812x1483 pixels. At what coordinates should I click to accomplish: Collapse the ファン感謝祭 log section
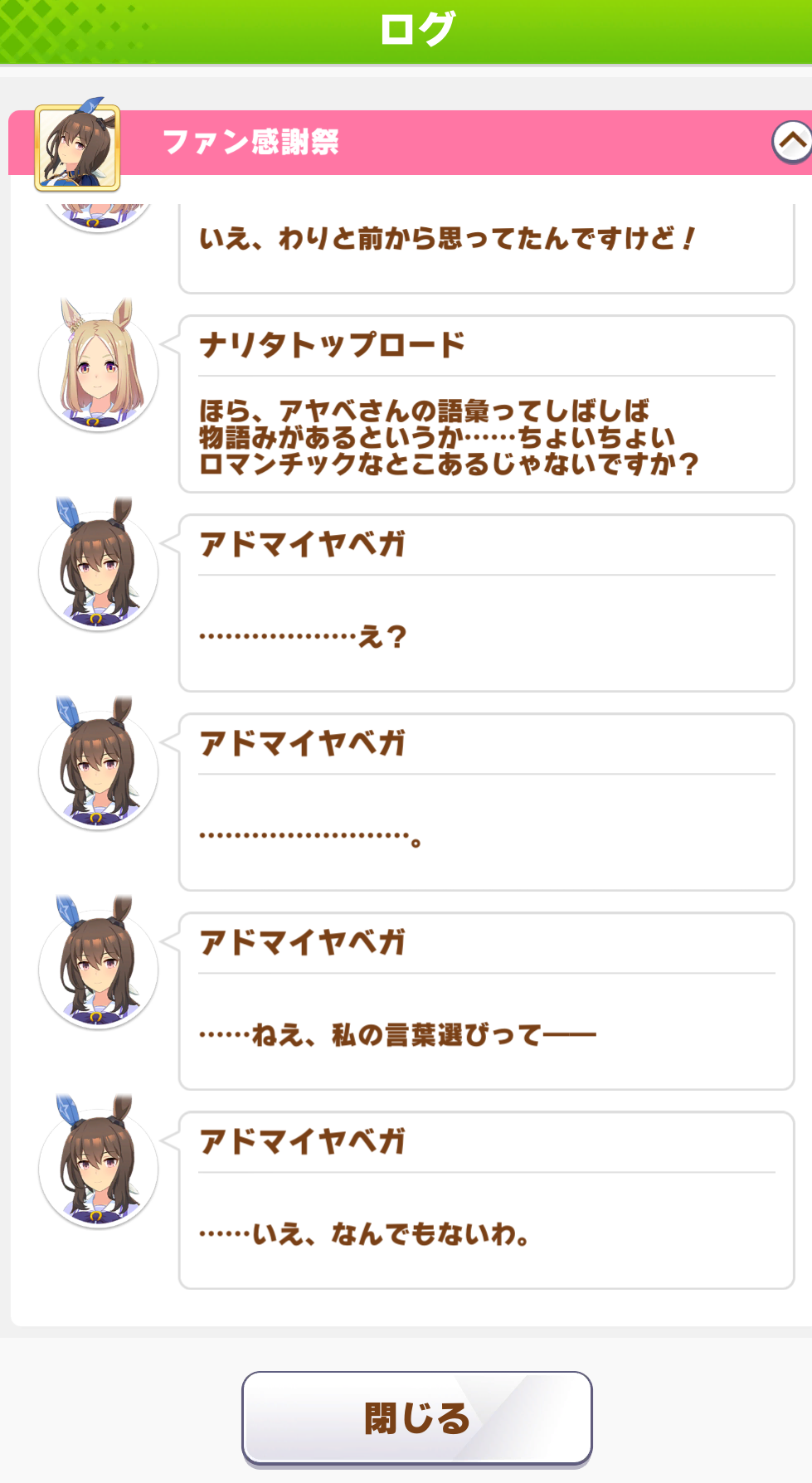791,142
